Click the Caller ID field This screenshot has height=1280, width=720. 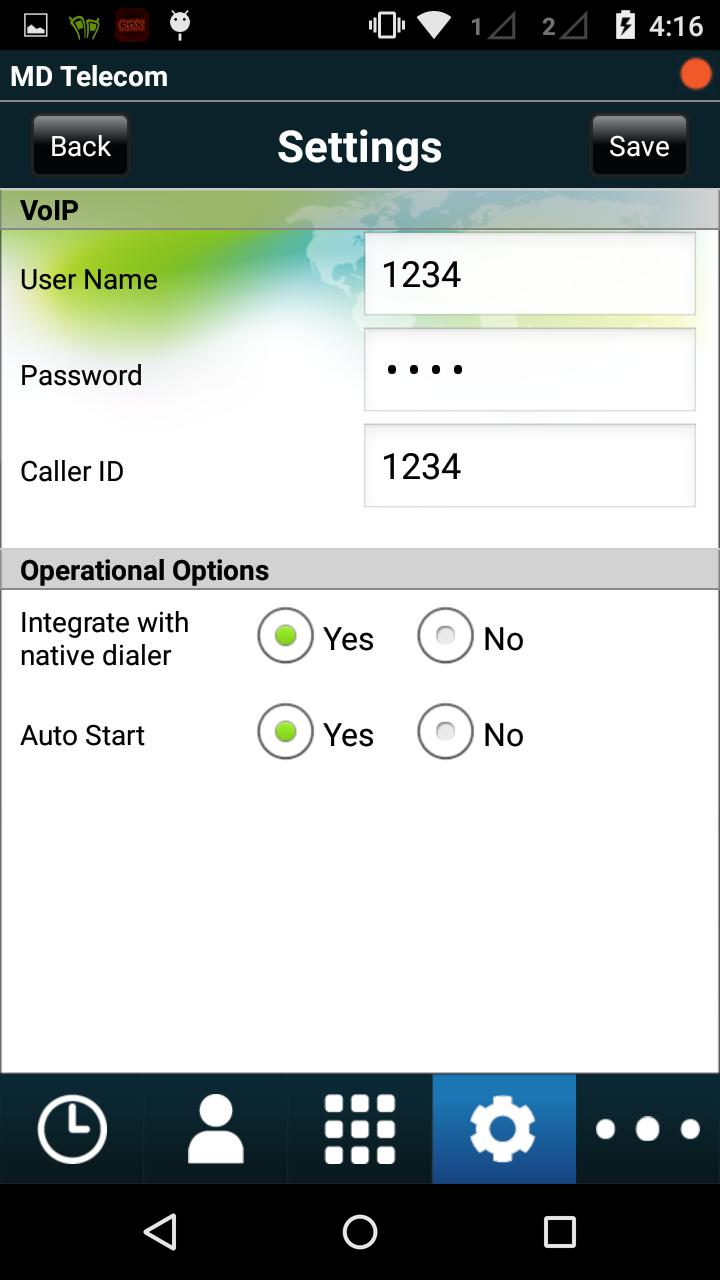528,465
